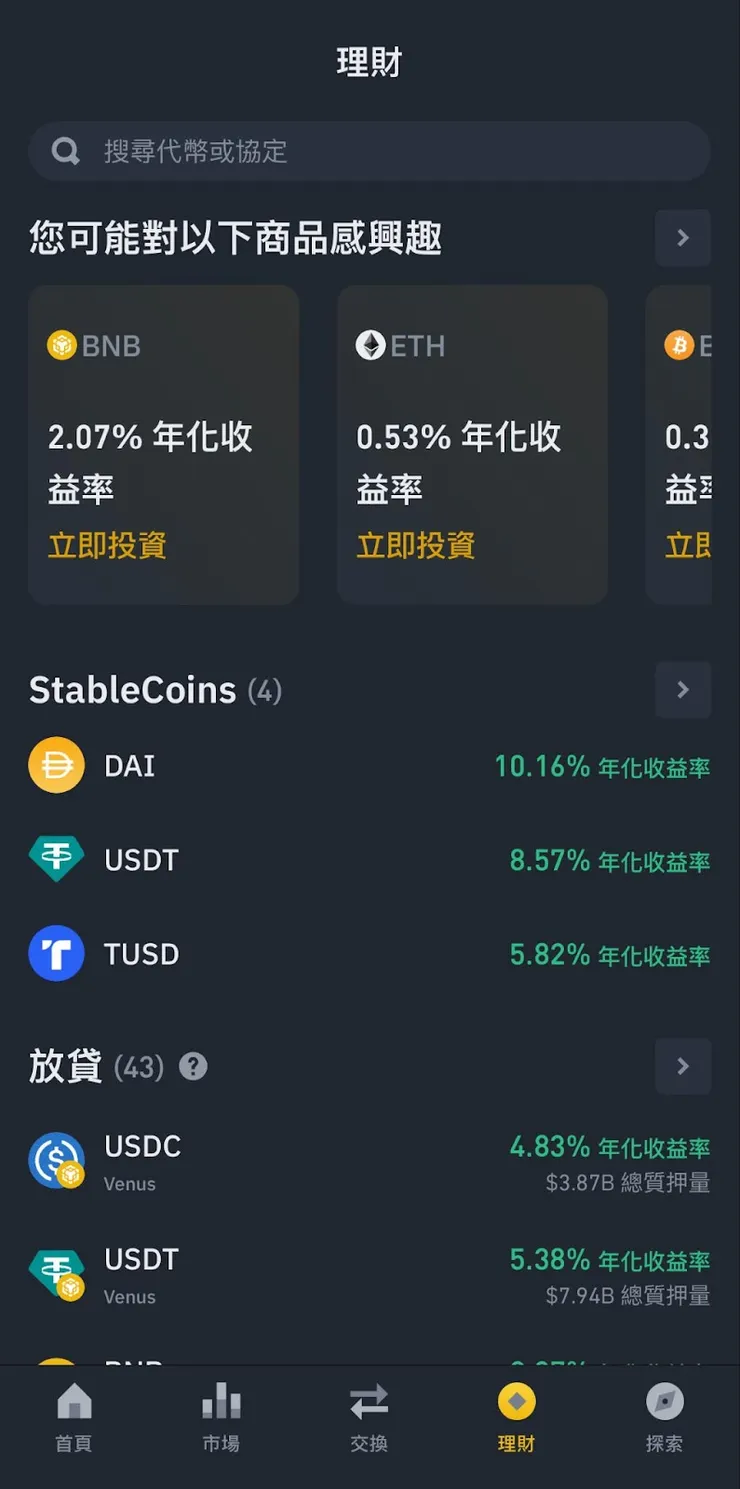Select the DAI coin icon
This screenshot has width=740, height=1489.
click(x=56, y=766)
